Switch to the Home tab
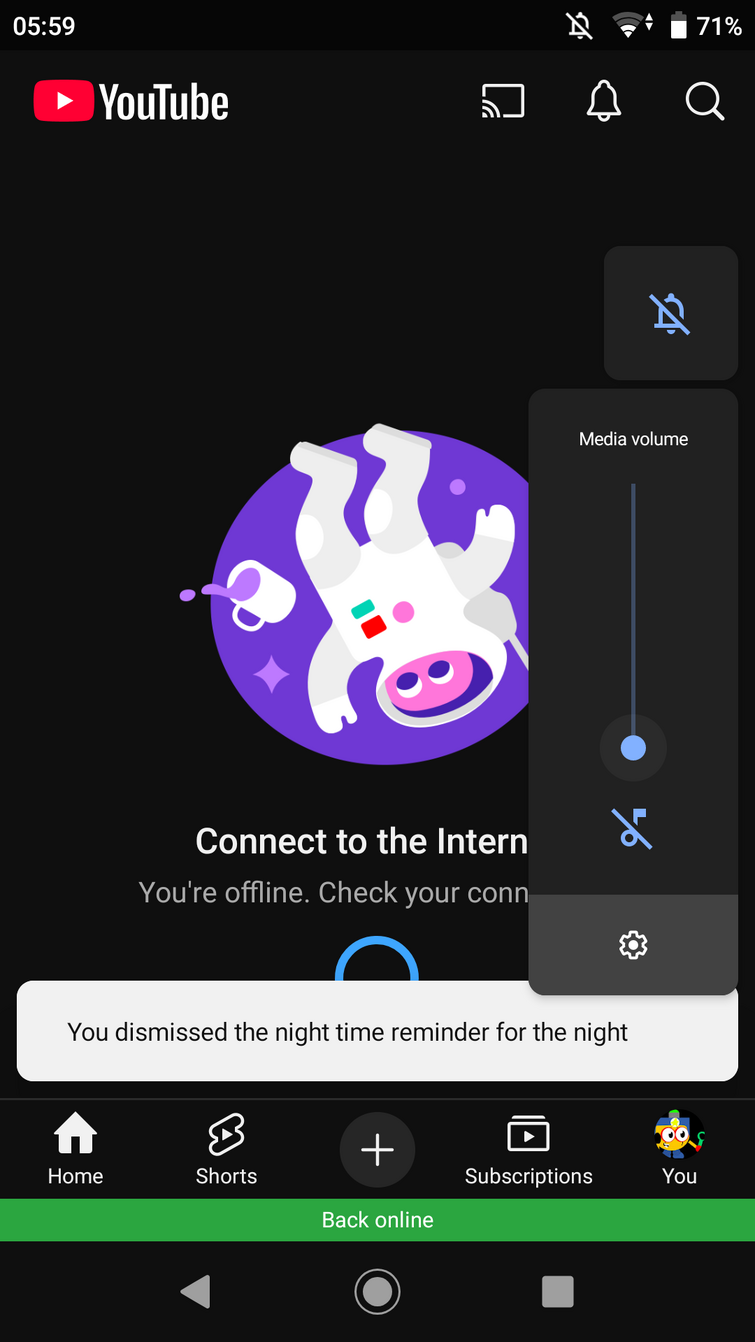 tap(76, 1150)
